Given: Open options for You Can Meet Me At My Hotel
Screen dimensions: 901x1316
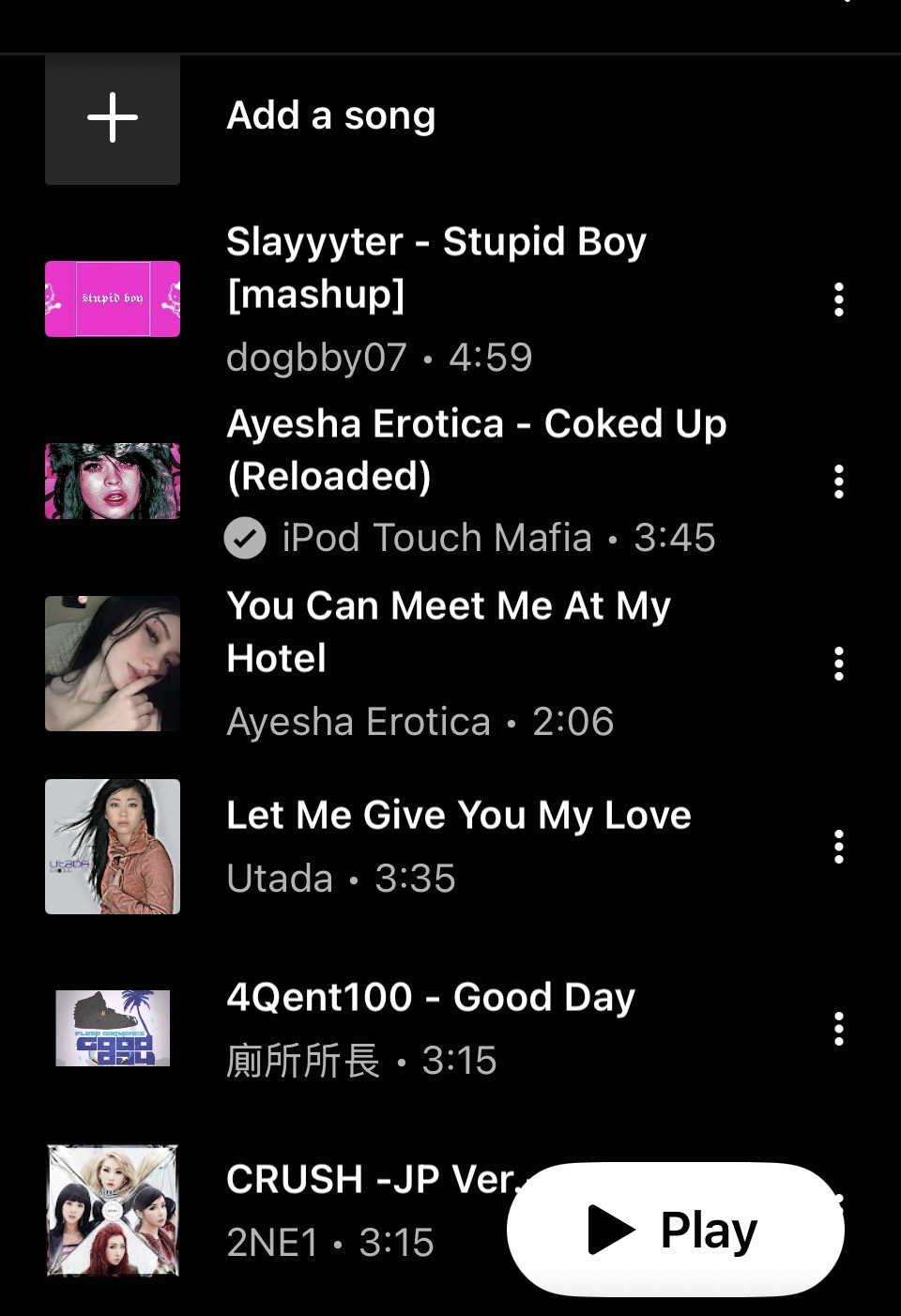Looking at the screenshot, I should pos(838,664).
